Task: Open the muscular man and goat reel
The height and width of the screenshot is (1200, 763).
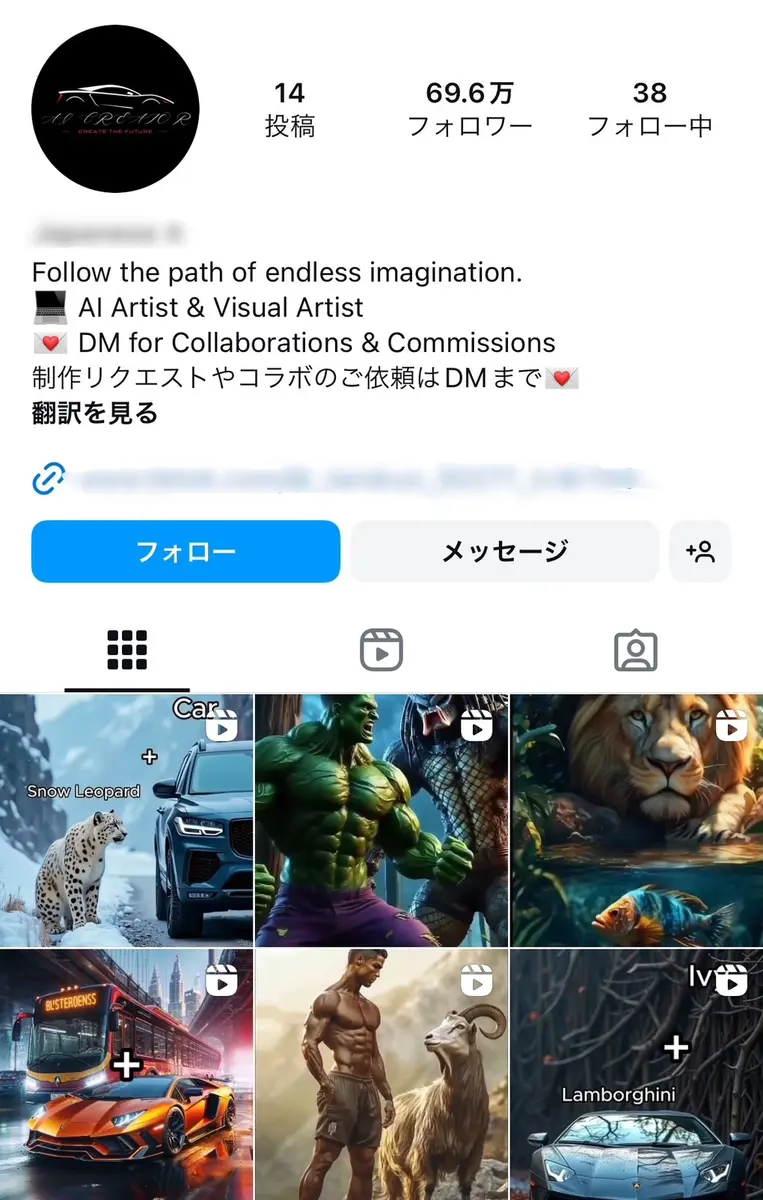Action: (381, 1075)
